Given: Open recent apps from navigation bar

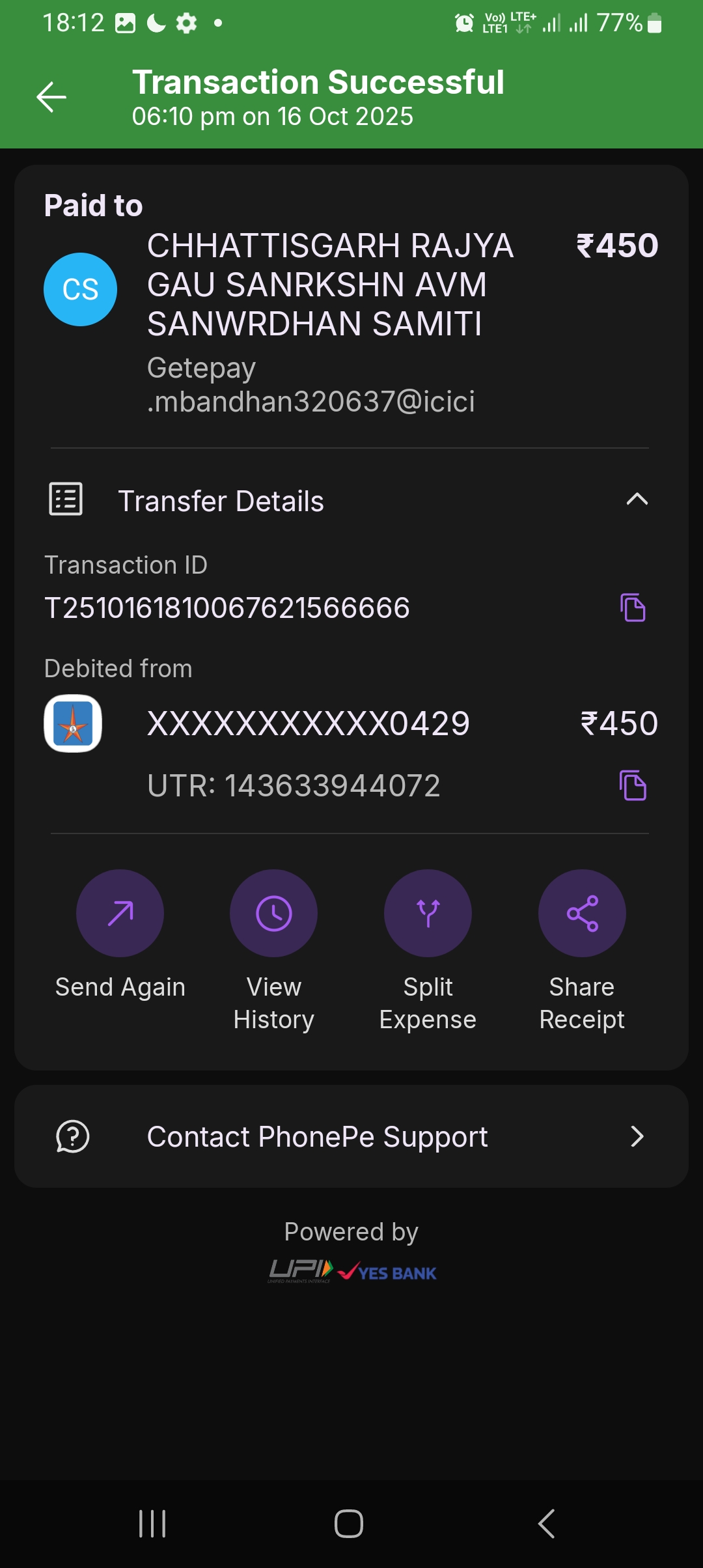Looking at the screenshot, I should [x=153, y=1524].
